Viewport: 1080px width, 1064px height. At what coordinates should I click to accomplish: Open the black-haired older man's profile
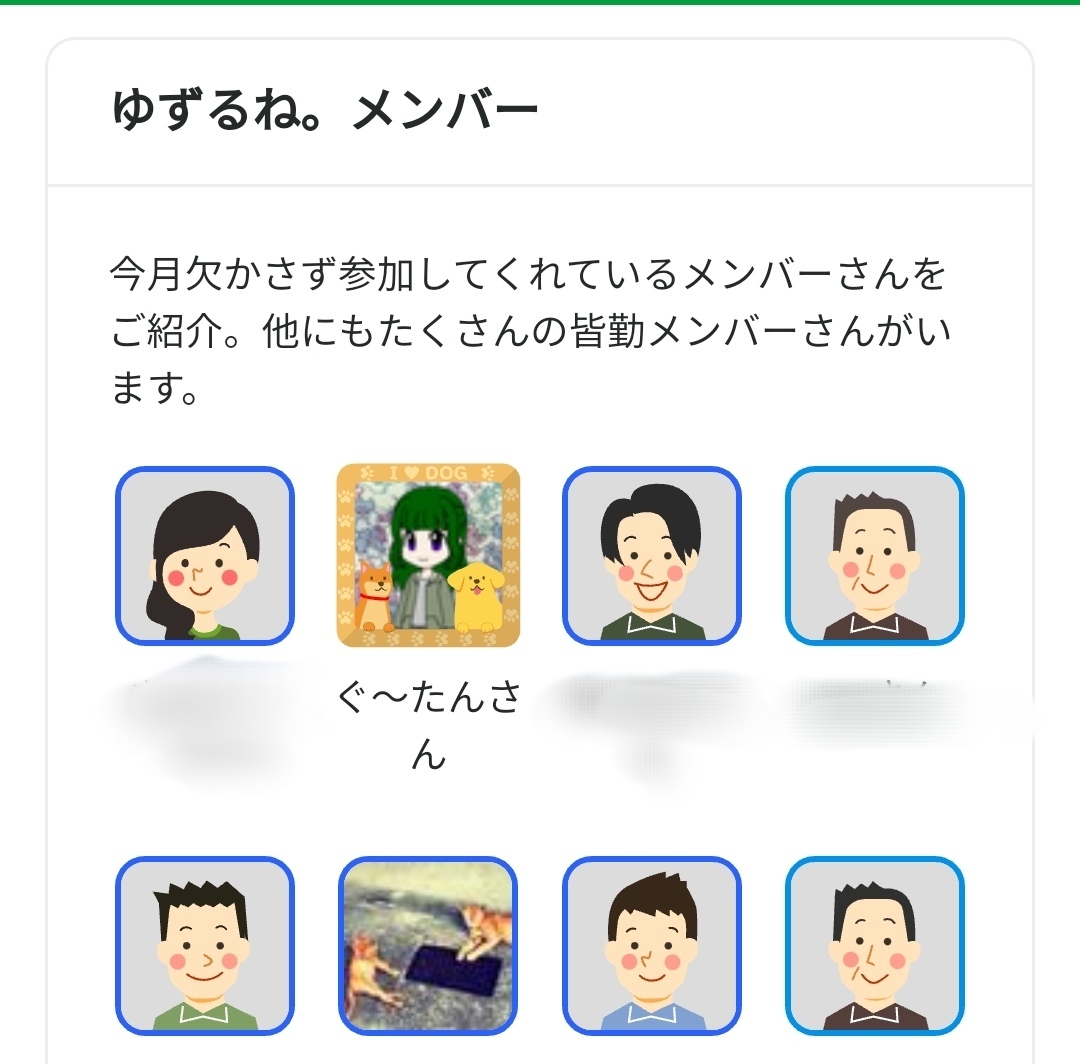(875, 945)
